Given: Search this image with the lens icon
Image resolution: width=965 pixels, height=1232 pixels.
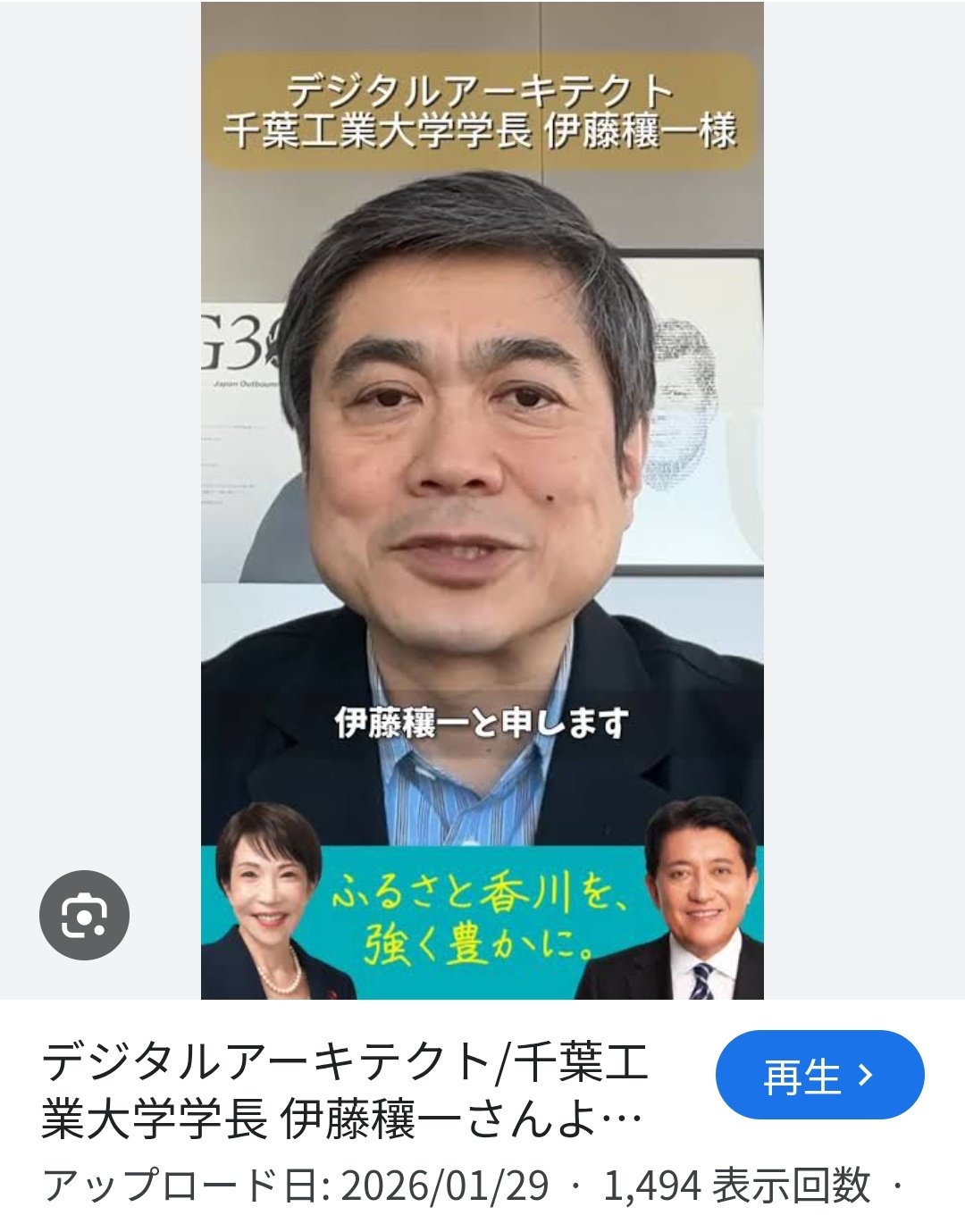Looking at the screenshot, I should (x=85, y=915).
